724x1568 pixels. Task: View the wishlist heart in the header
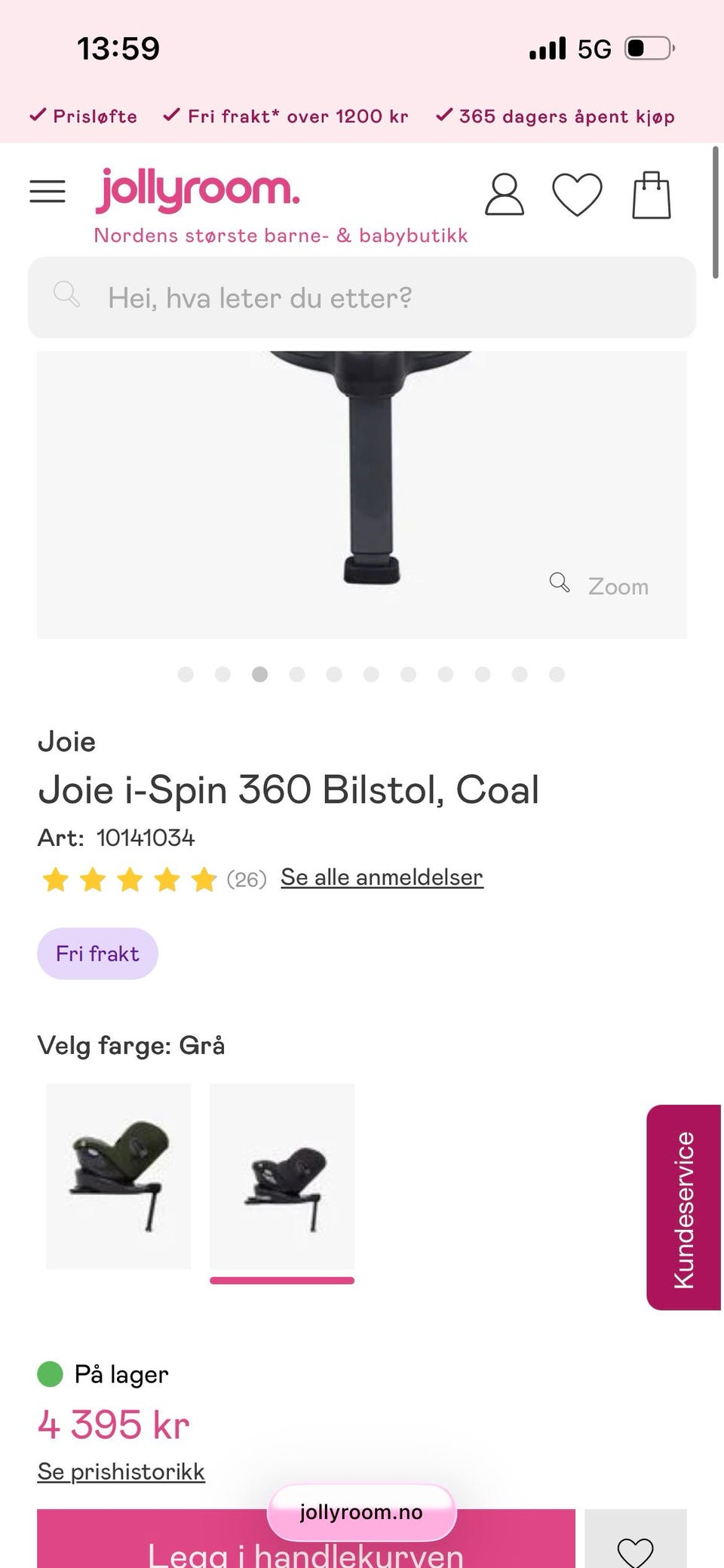(x=577, y=195)
